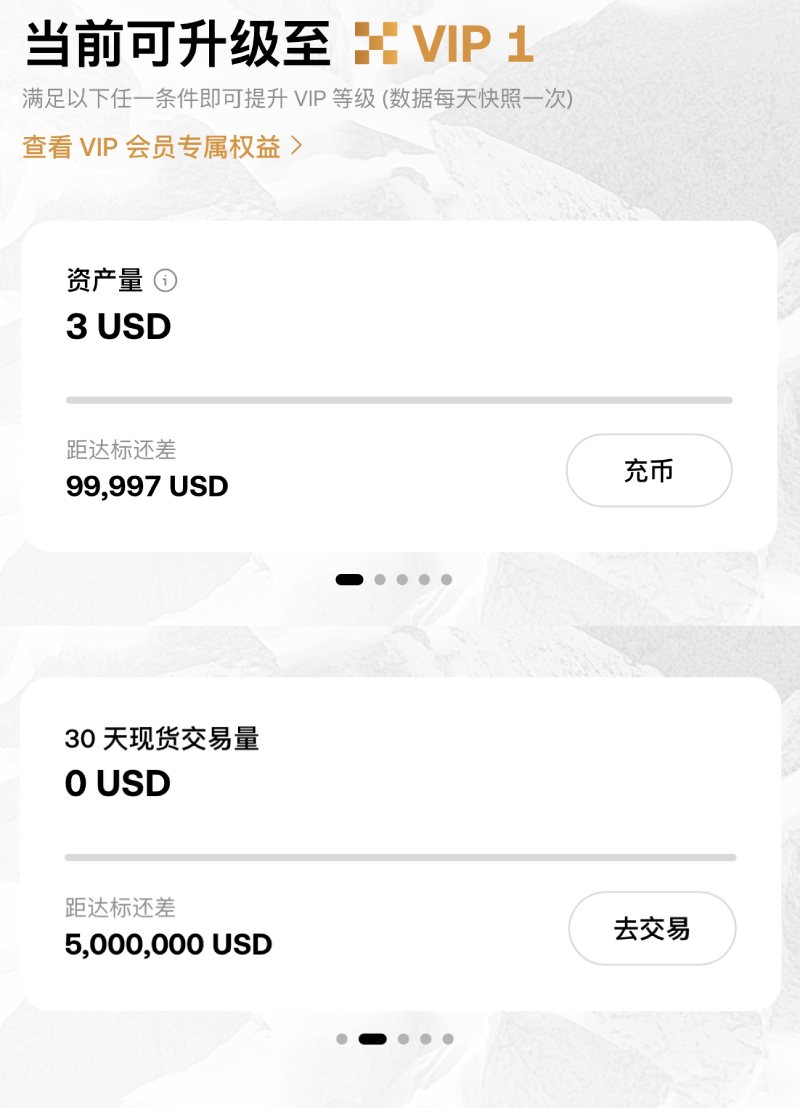Select the last pagination dot under 资产量 card
The height and width of the screenshot is (1108, 800).
[447, 578]
